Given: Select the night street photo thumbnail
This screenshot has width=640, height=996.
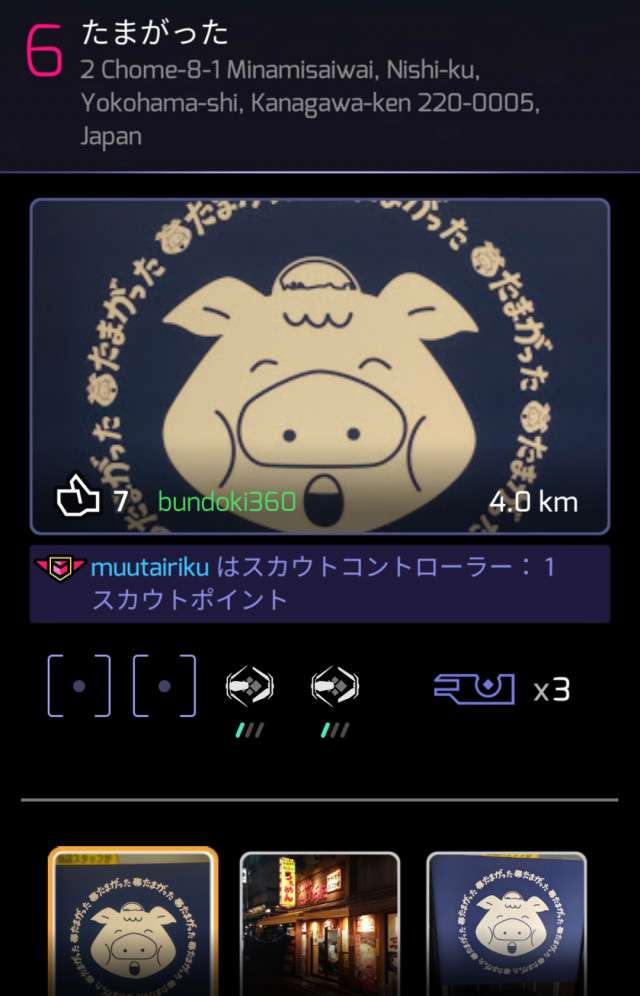Looking at the screenshot, I should click(319, 924).
